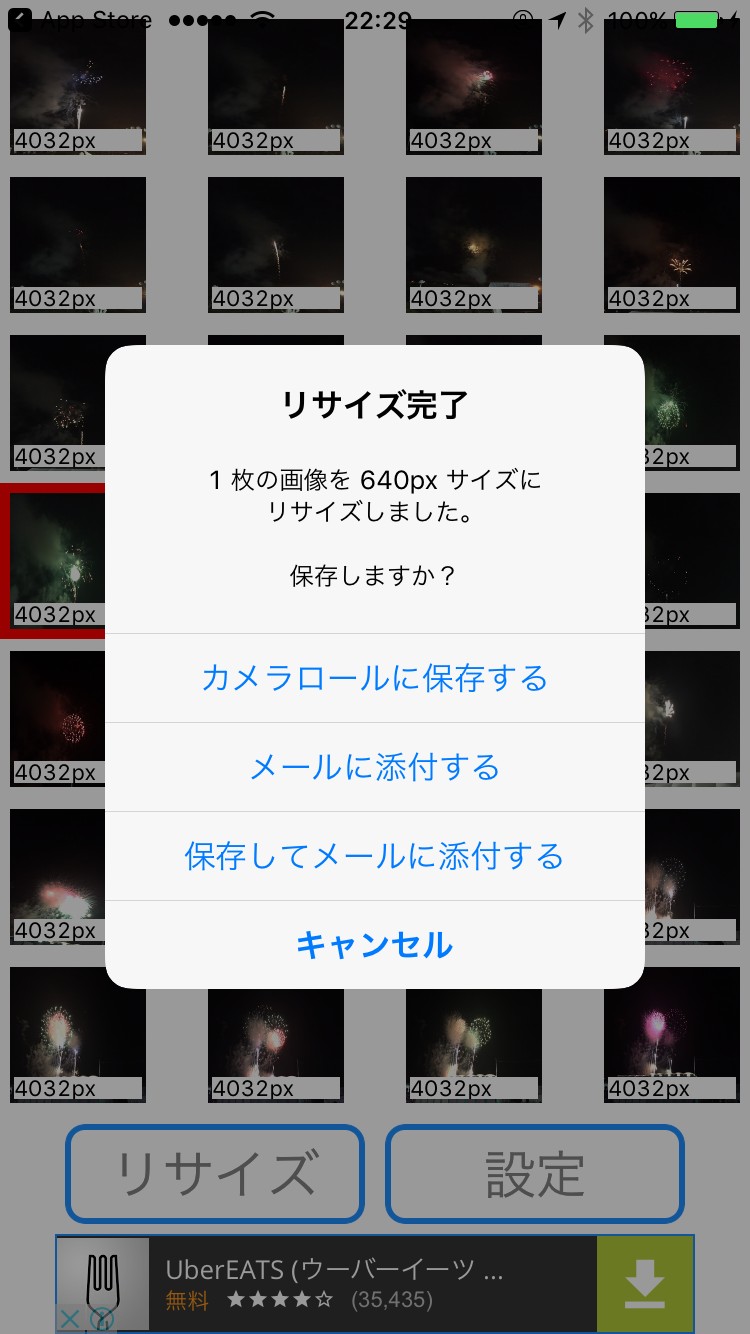This screenshot has width=750, height=1334.
Task: Choose カメラロールに保存する in the dialog
Action: 375,678
